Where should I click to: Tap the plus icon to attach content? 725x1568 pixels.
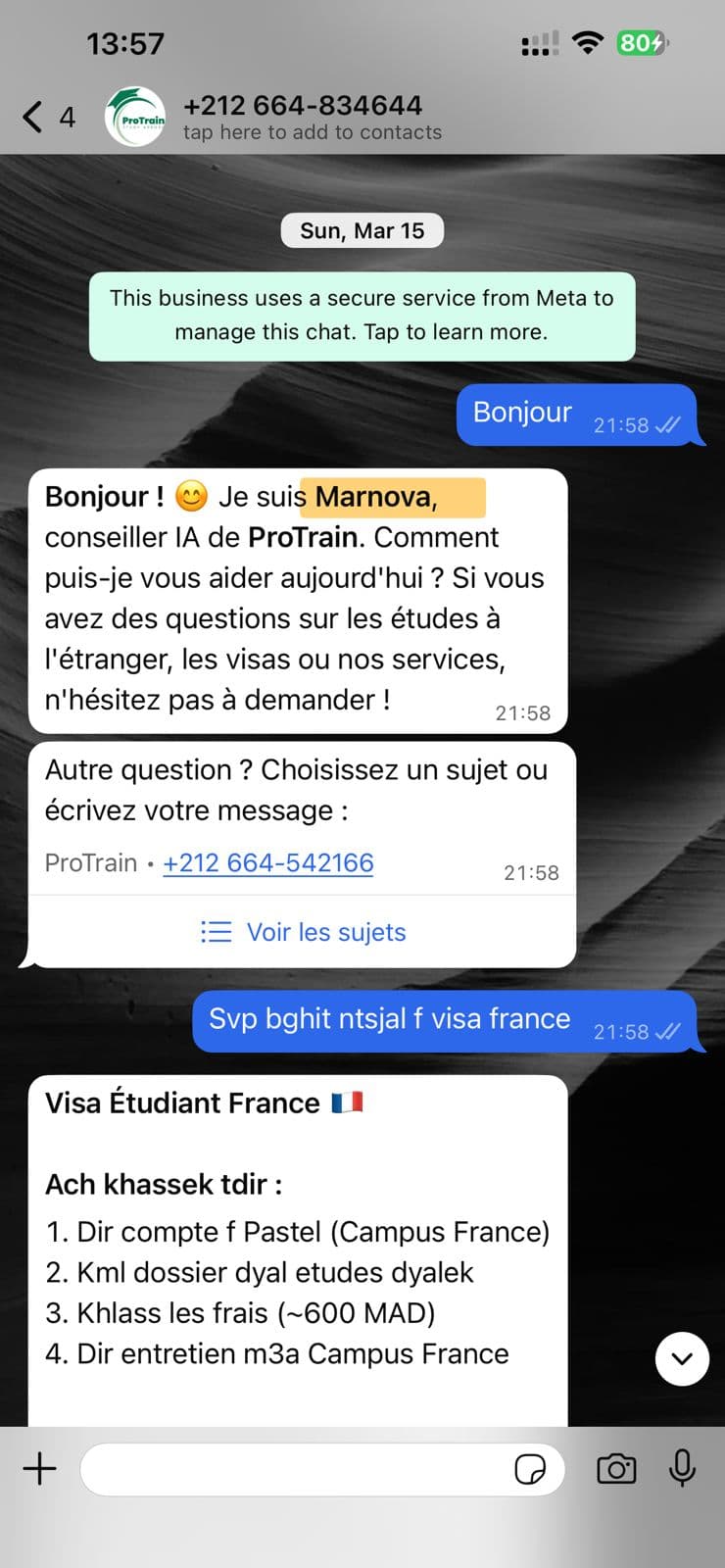click(x=39, y=1468)
